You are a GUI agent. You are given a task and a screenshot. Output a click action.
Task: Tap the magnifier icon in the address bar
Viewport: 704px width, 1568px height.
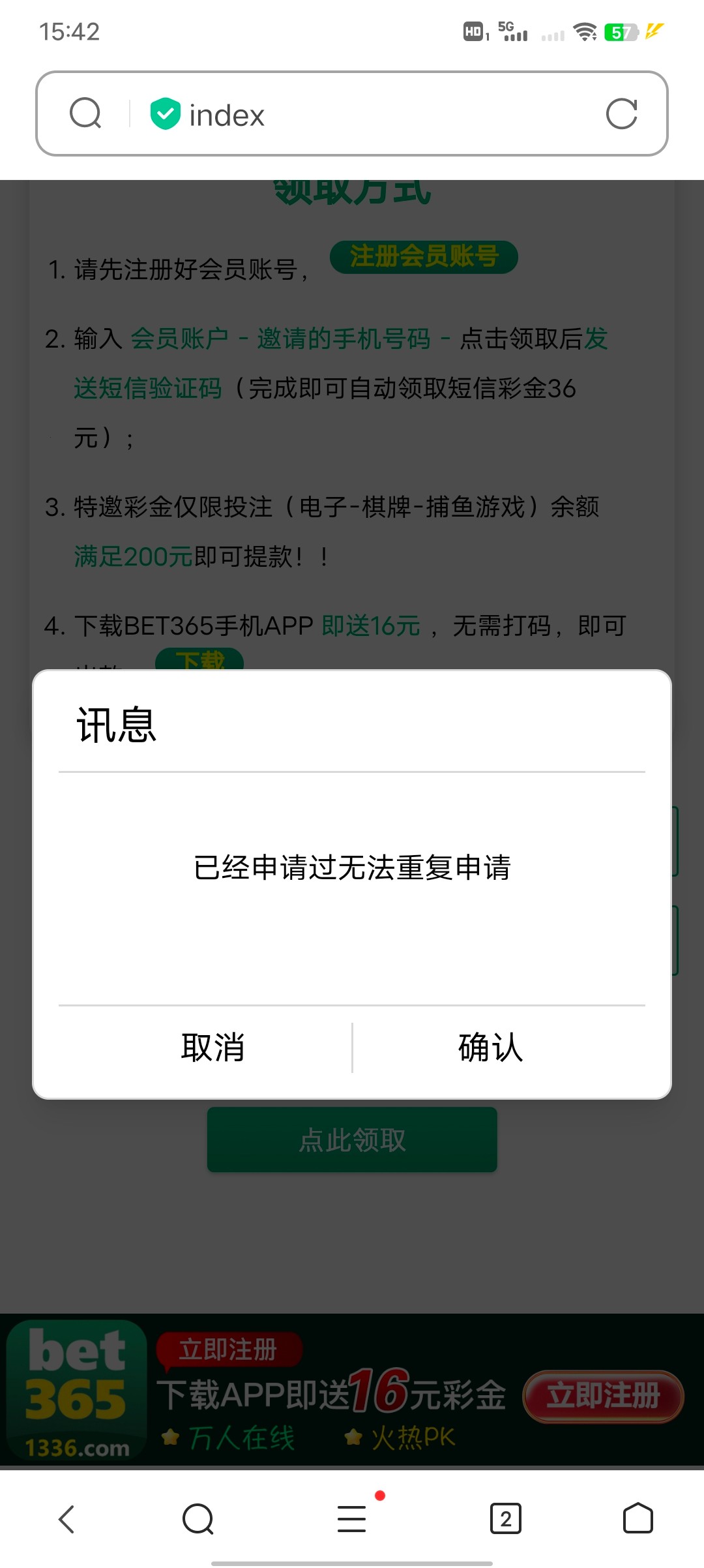[85, 114]
